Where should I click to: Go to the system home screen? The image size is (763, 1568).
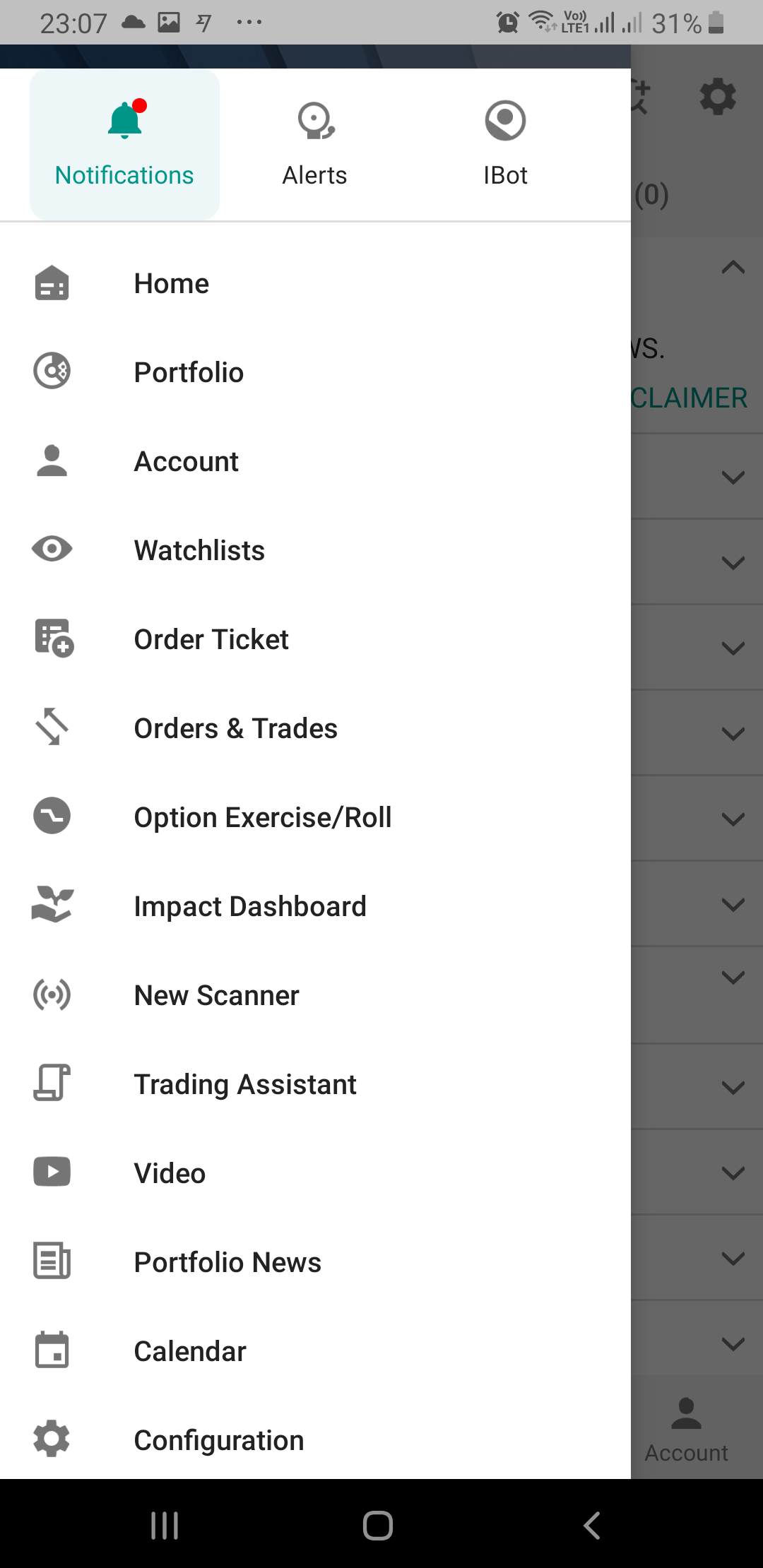coord(378,1526)
